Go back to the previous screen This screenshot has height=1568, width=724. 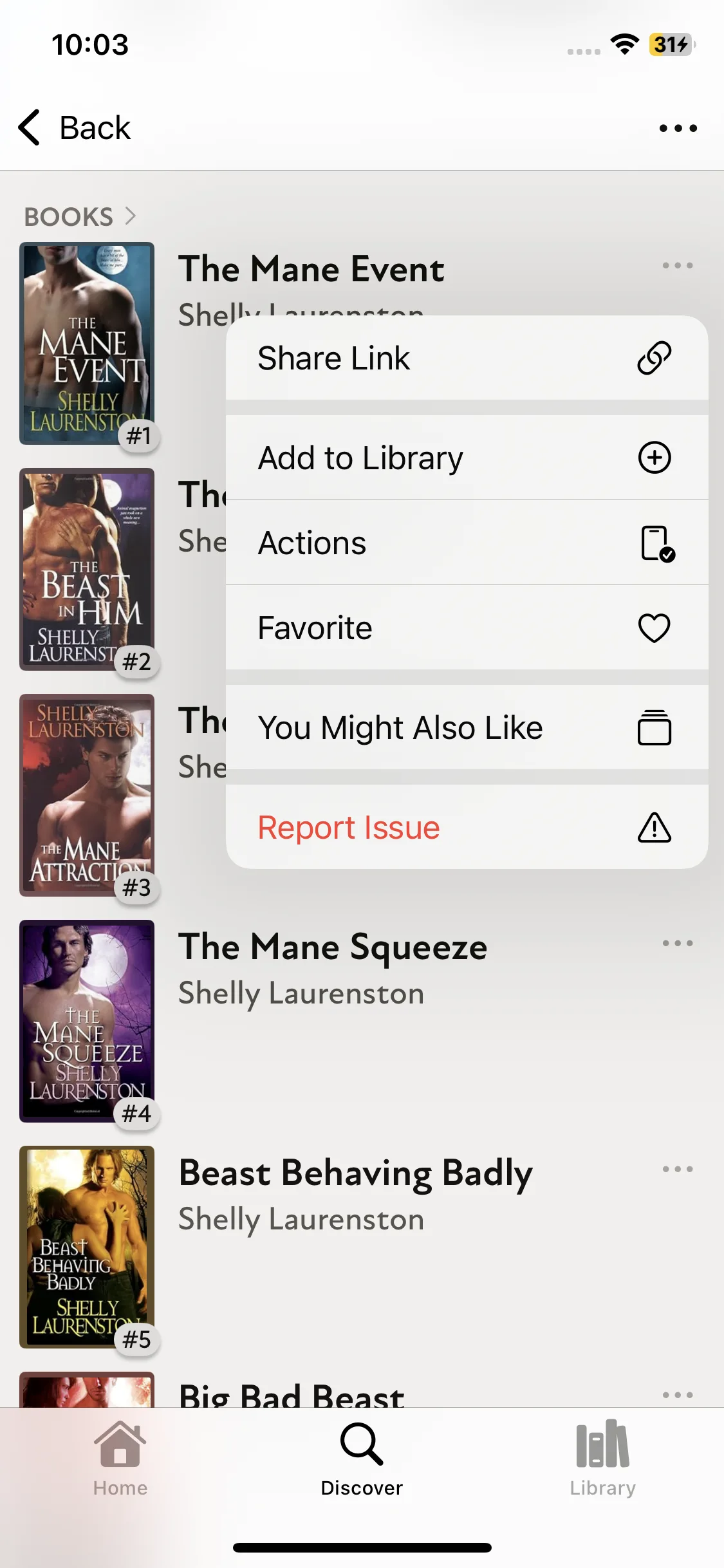coord(75,127)
